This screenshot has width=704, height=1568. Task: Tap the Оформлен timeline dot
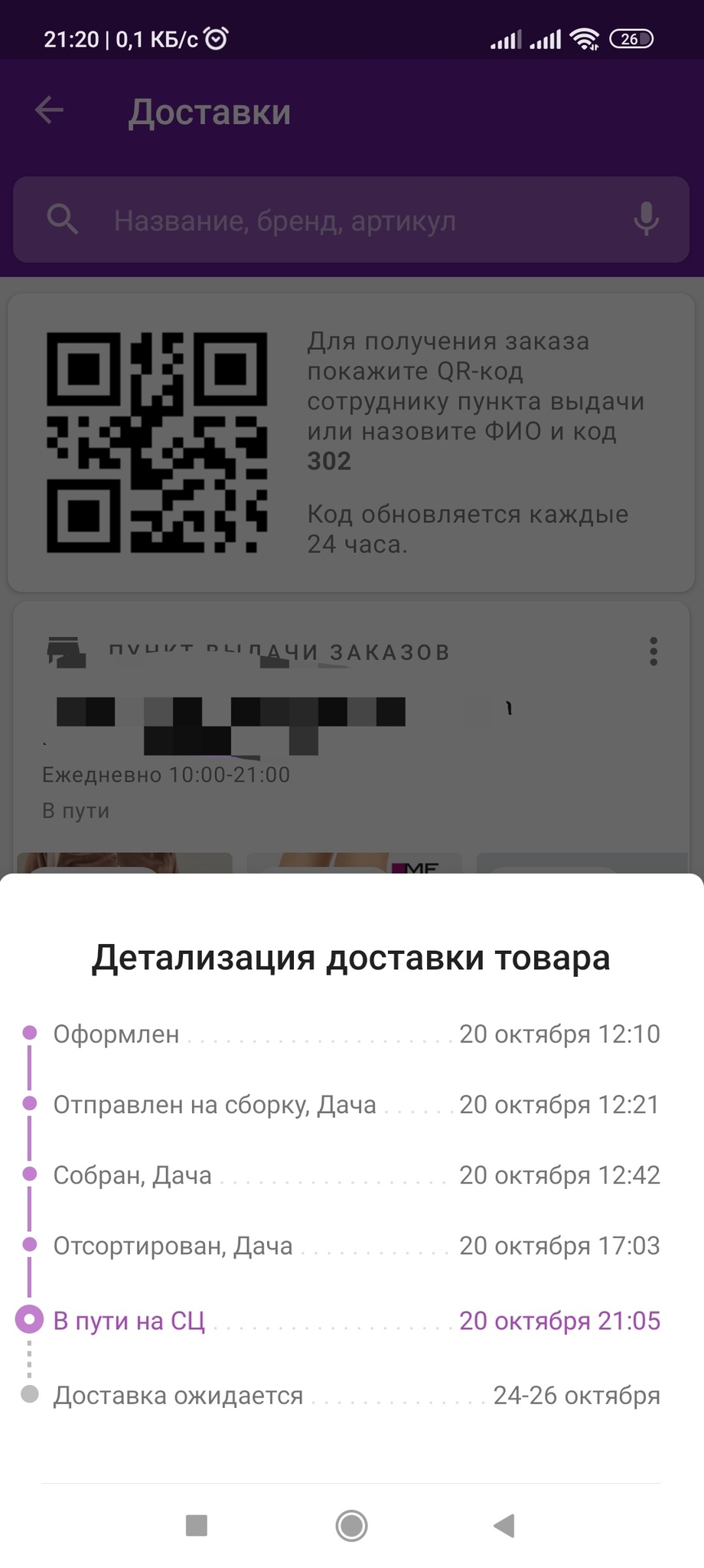coord(29,1033)
